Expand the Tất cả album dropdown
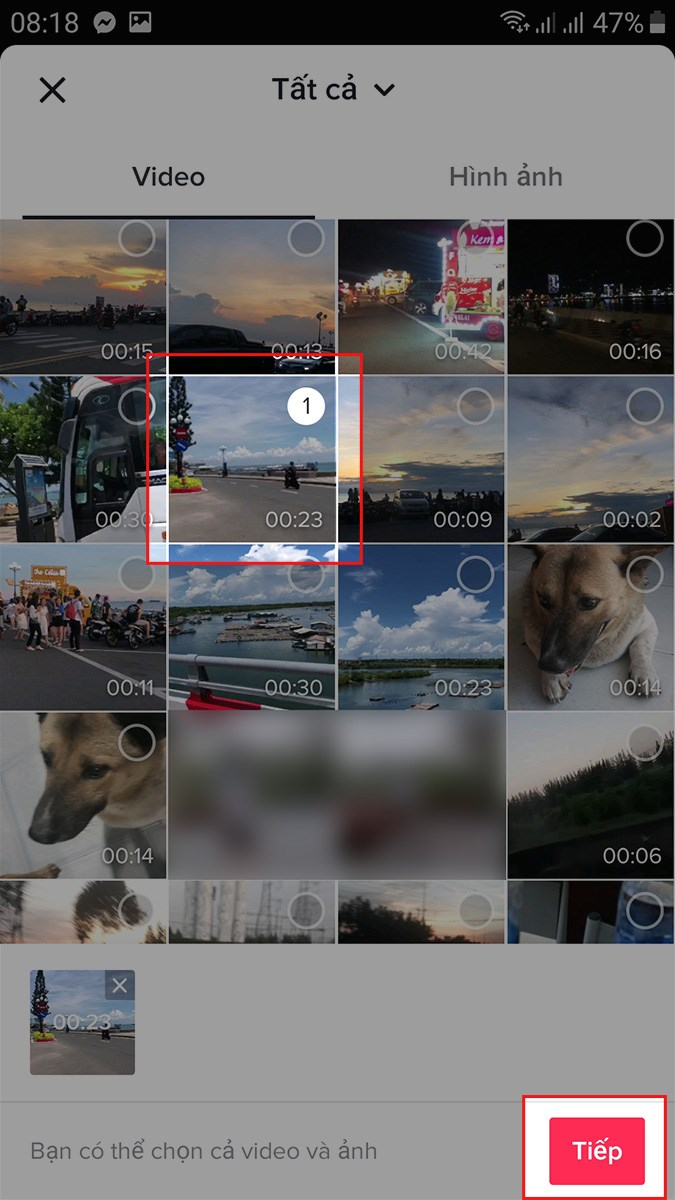This screenshot has width=675, height=1200. tap(334, 89)
